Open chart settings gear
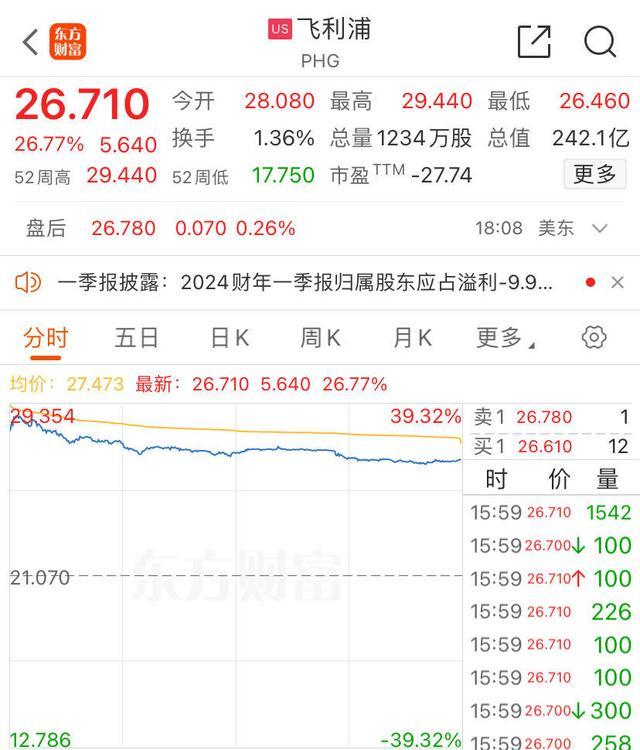Image resolution: width=640 pixels, height=750 pixels. click(594, 337)
